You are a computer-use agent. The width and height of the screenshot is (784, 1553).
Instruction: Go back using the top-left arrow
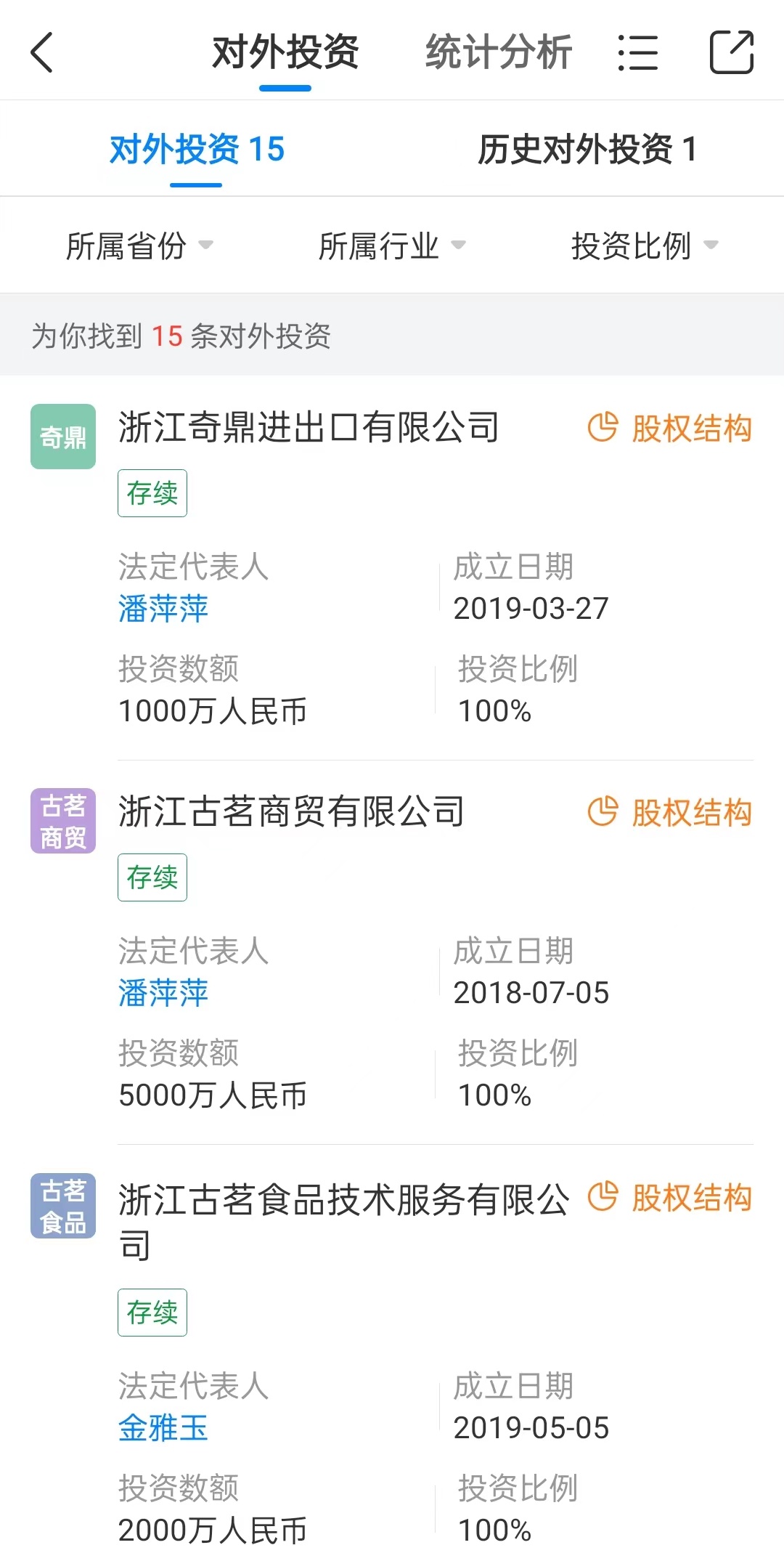pos(42,52)
